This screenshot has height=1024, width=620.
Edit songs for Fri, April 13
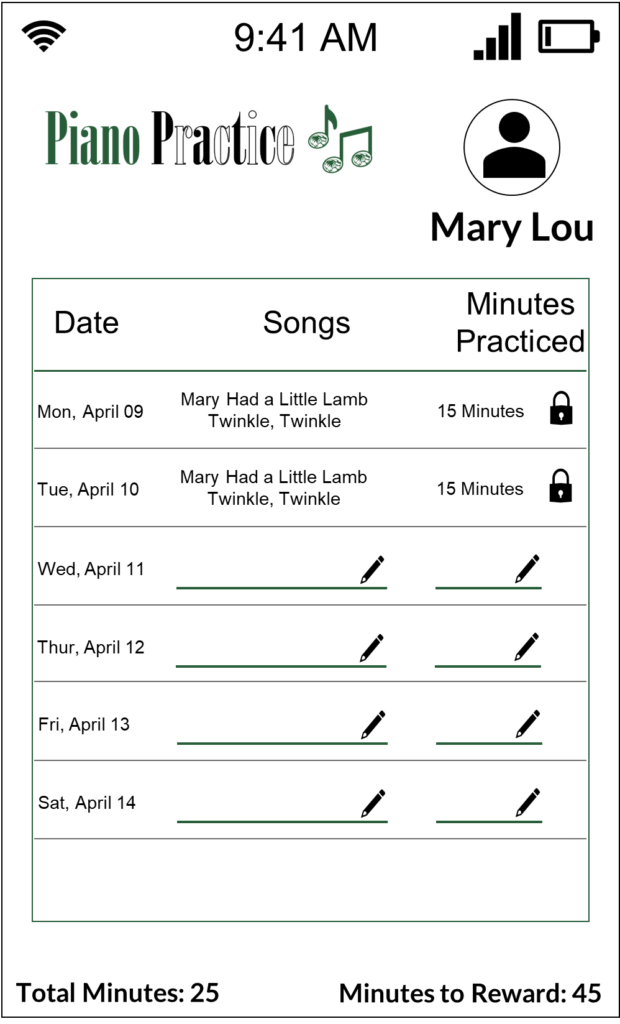click(372, 725)
